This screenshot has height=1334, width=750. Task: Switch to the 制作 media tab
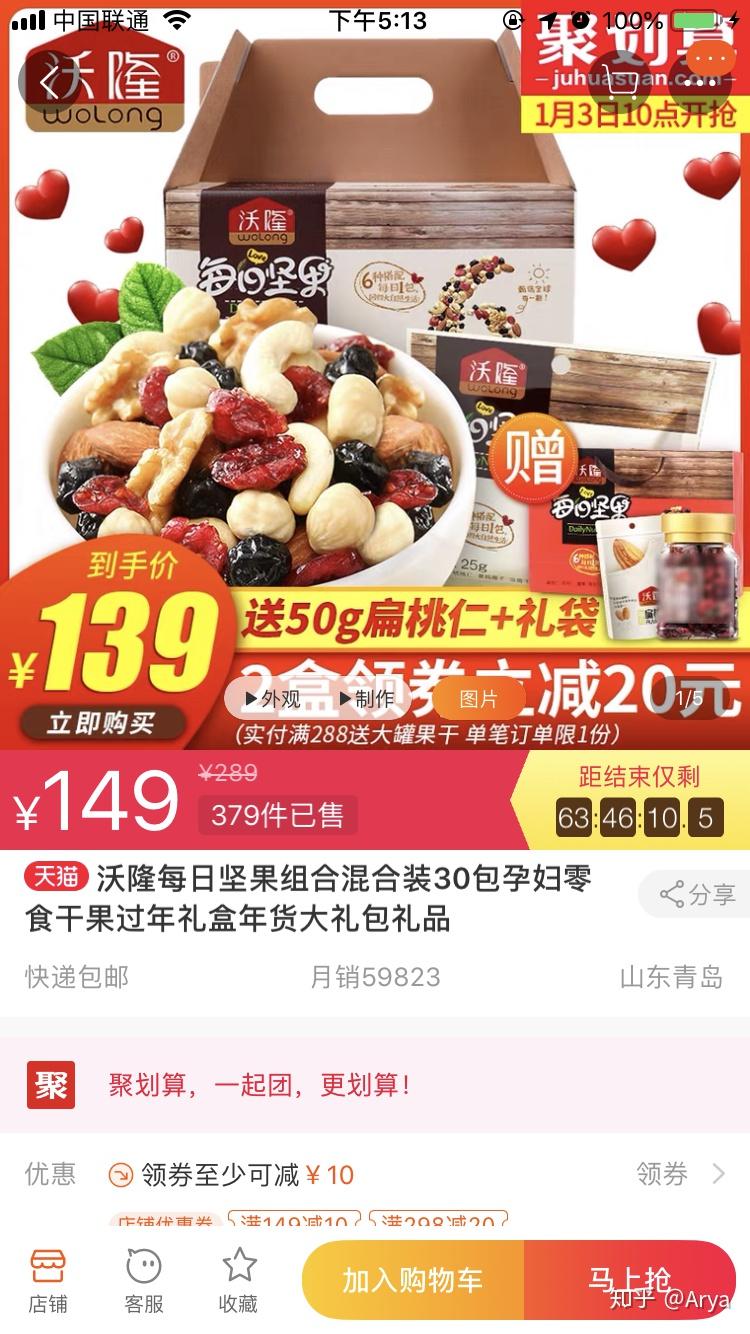coord(366,699)
